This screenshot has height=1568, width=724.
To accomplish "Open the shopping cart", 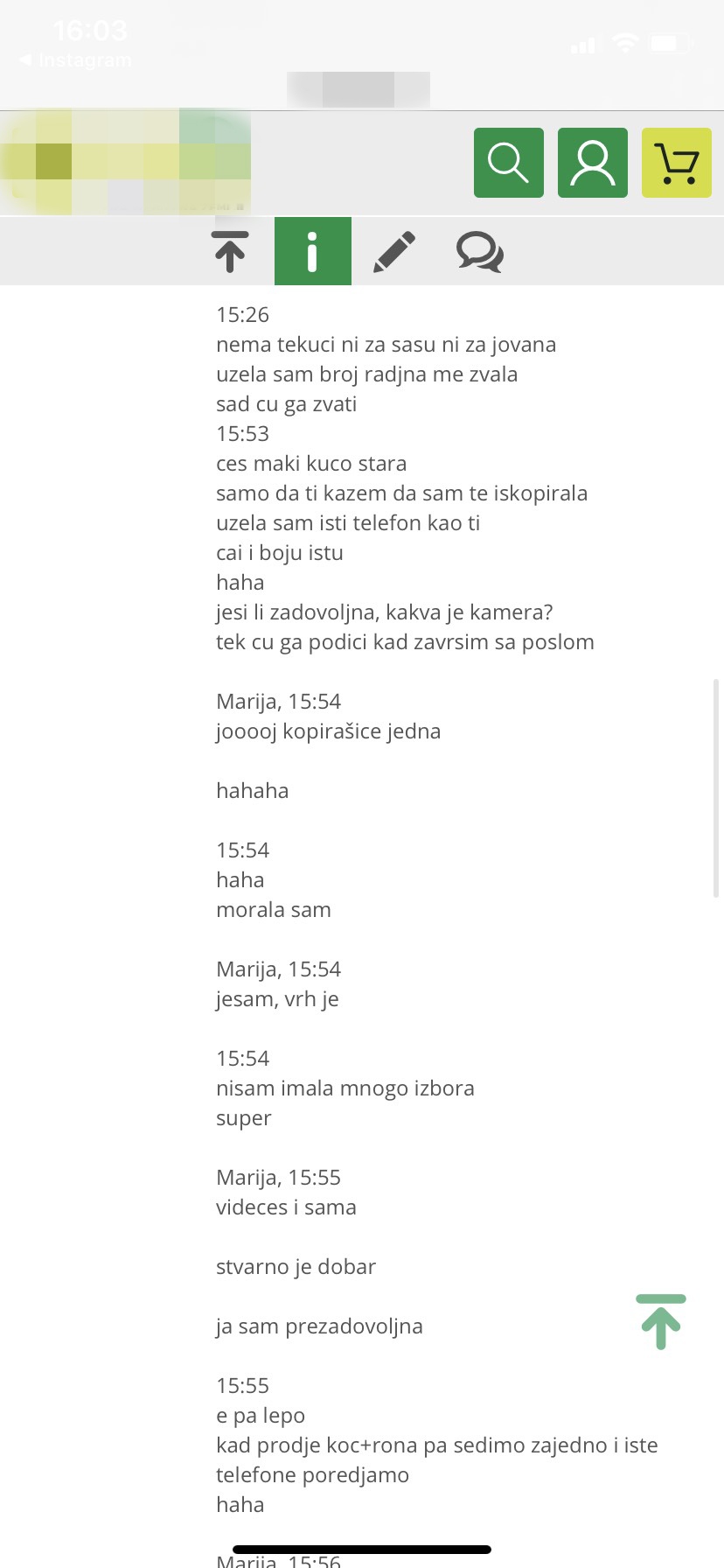I will (x=676, y=163).
